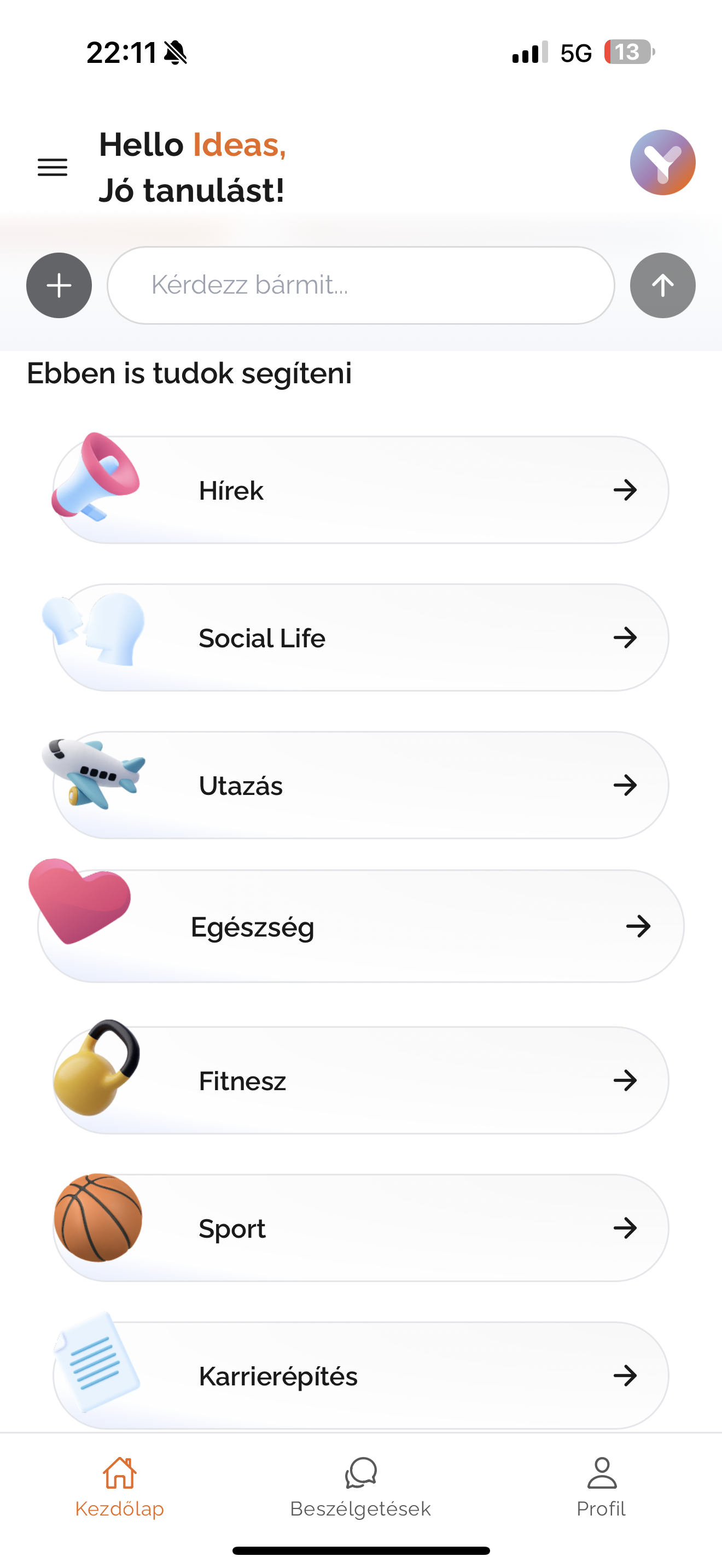Open the Egészség category
Image resolution: width=722 pixels, height=1568 pixels.
tap(360, 927)
